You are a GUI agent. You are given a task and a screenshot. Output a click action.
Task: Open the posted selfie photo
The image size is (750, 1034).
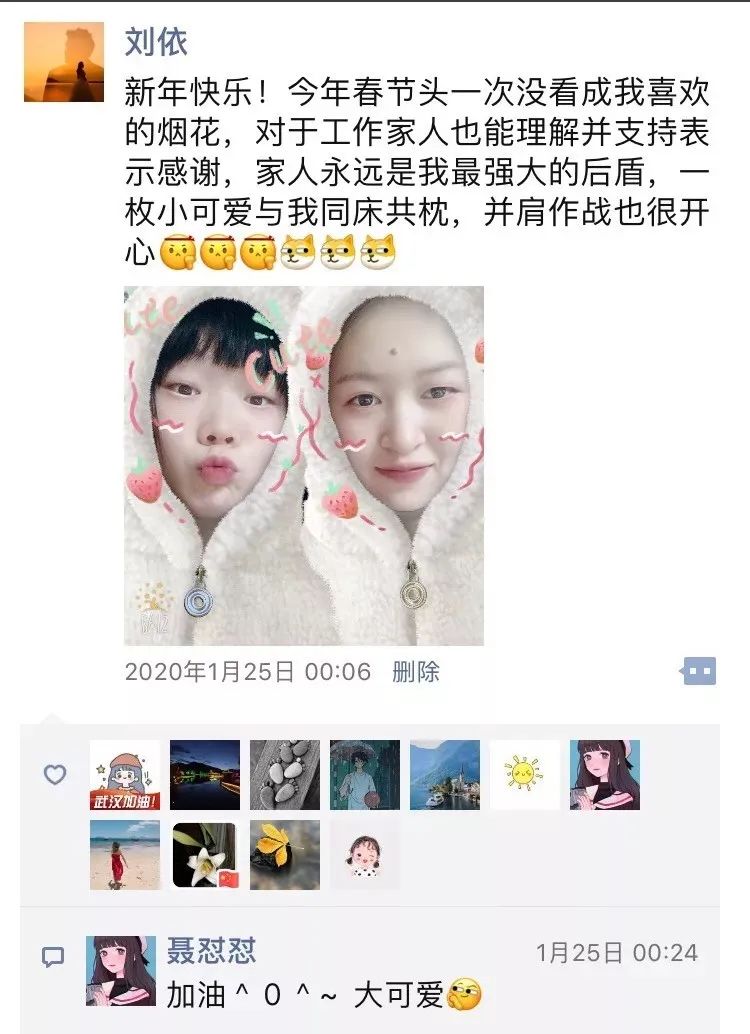coord(303,465)
